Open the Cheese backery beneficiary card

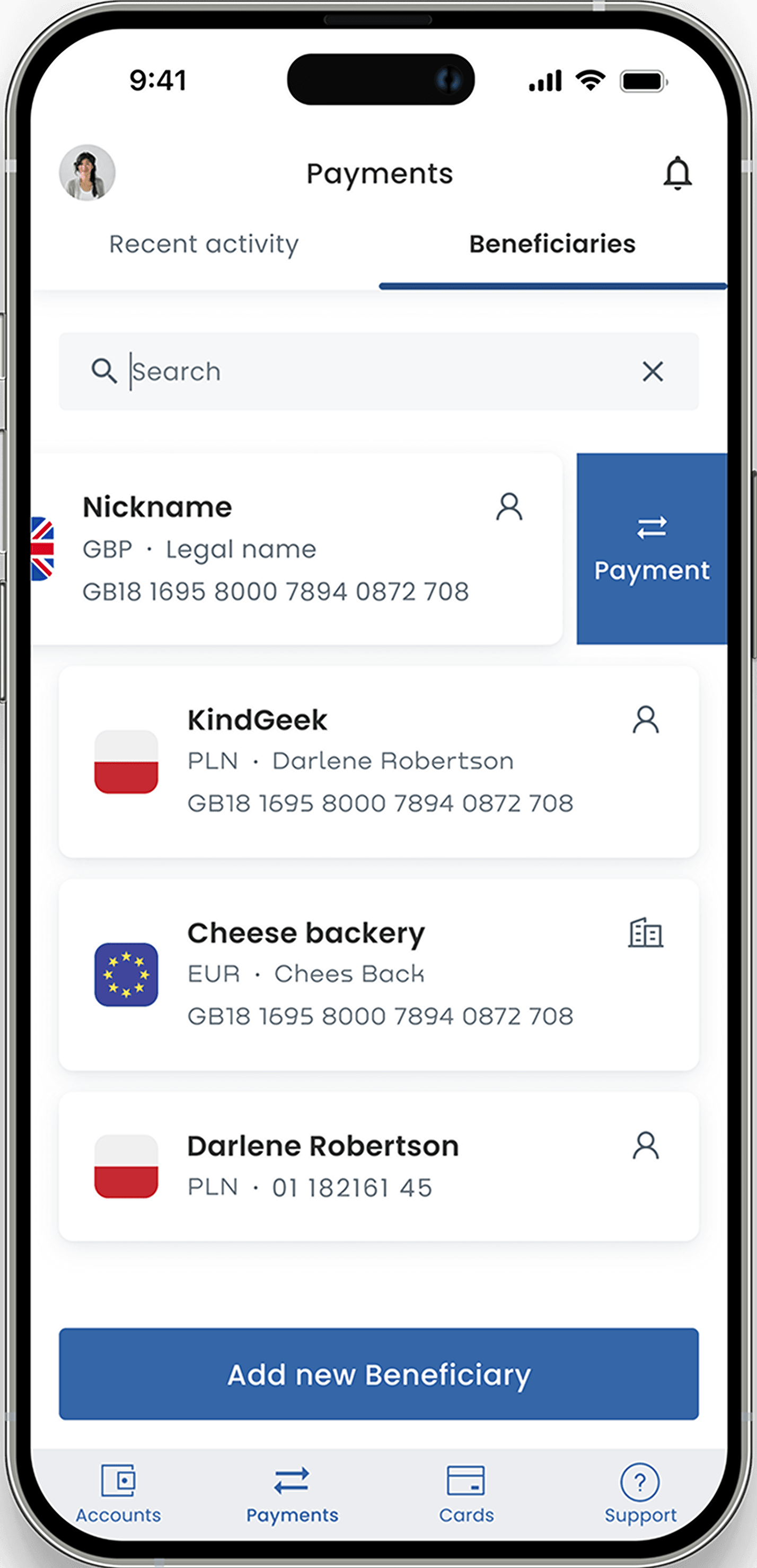point(378,975)
